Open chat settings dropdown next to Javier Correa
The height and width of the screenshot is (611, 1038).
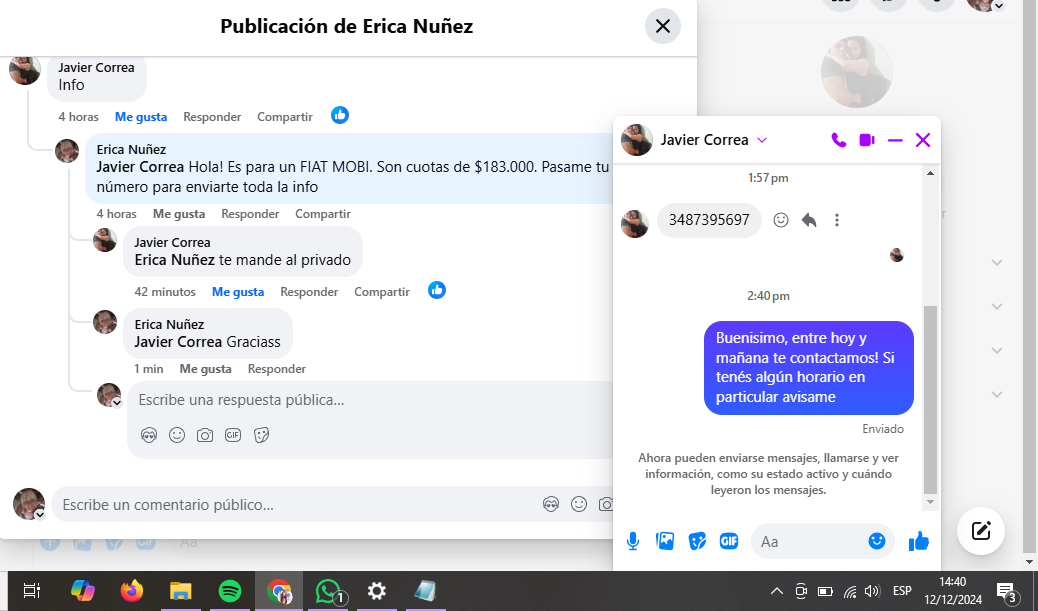[762, 140]
